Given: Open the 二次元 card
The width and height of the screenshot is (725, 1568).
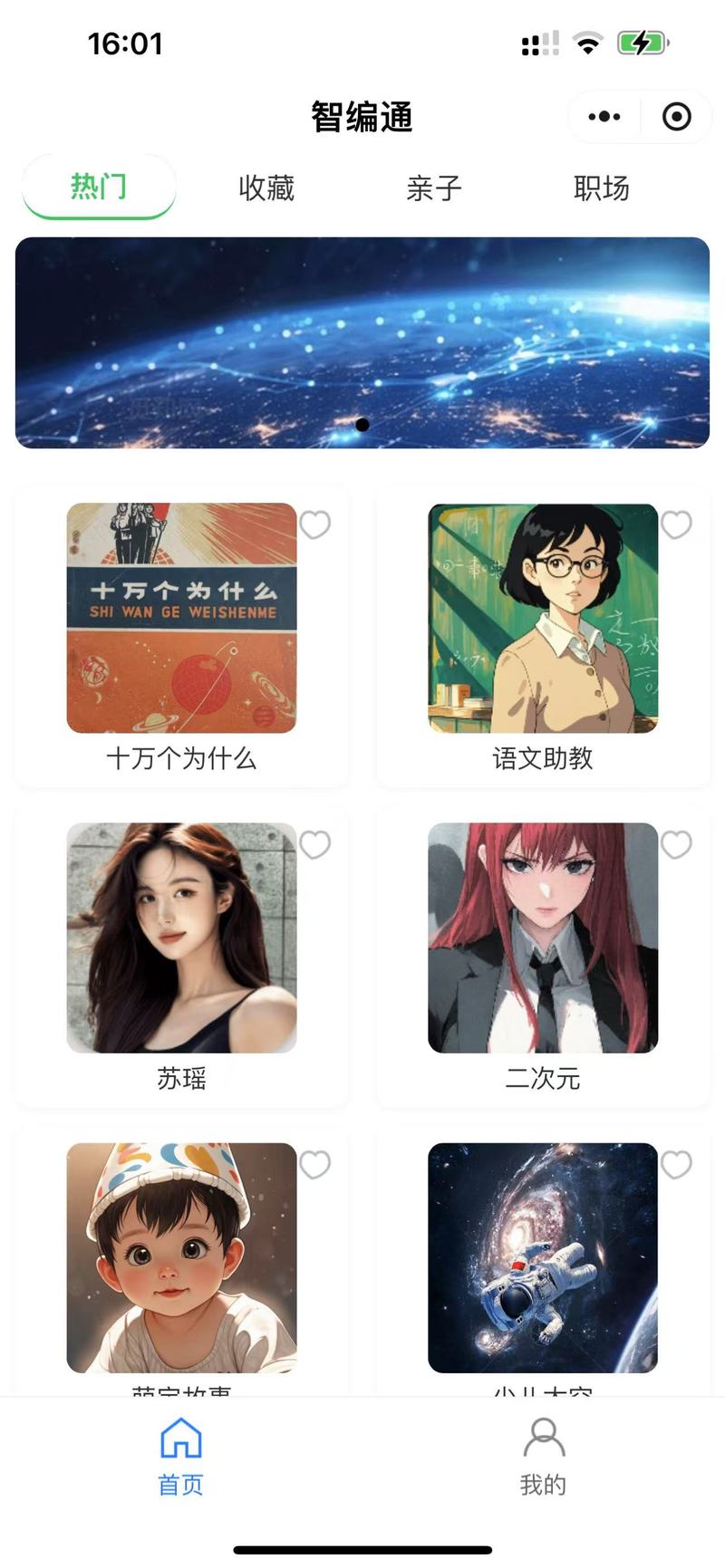Looking at the screenshot, I should coord(543,938).
